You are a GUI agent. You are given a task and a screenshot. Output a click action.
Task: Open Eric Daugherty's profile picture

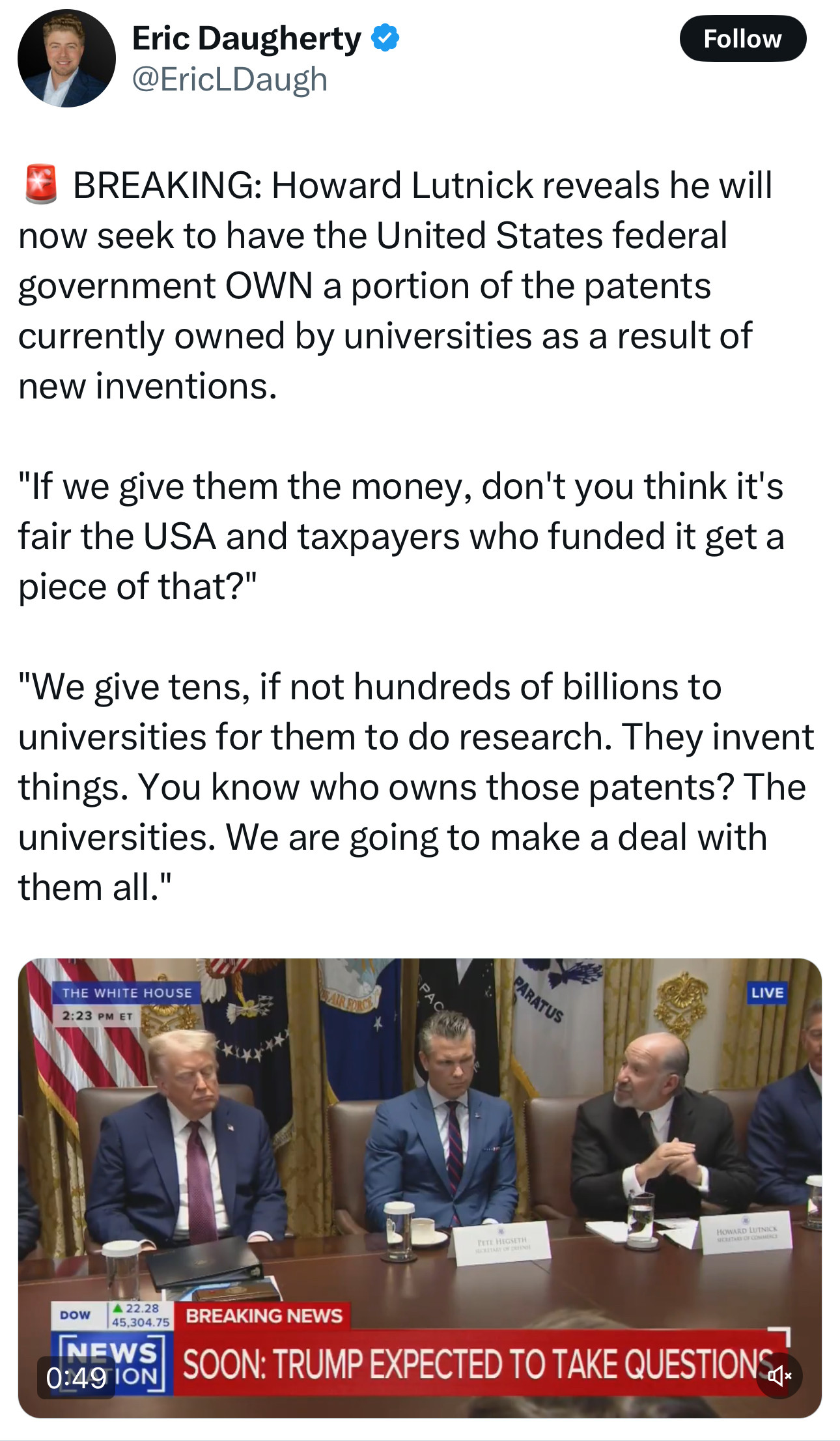click(x=66, y=59)
